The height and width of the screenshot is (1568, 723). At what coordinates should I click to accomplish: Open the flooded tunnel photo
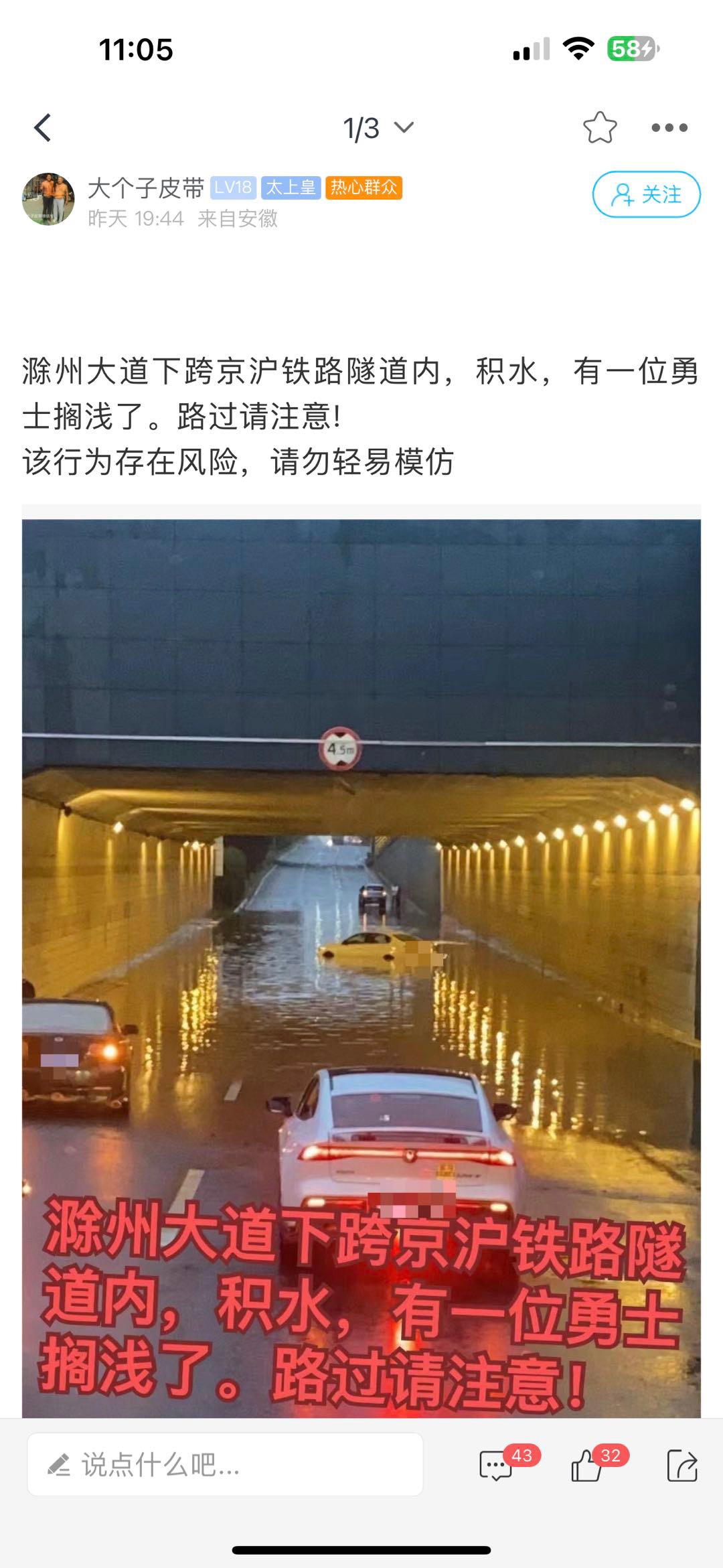pos(361,969)
